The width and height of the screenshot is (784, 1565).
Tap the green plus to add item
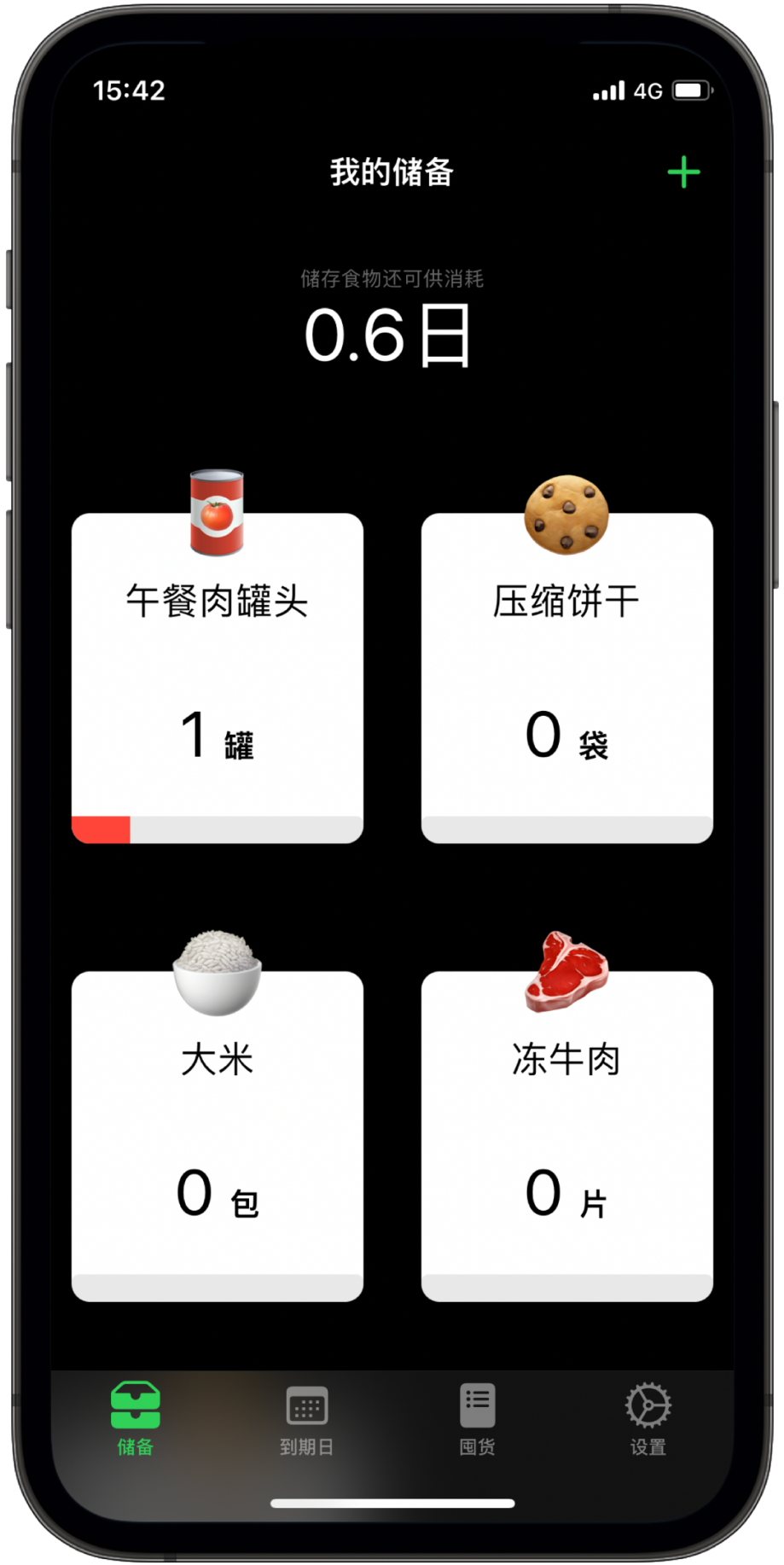pos(683,173)
